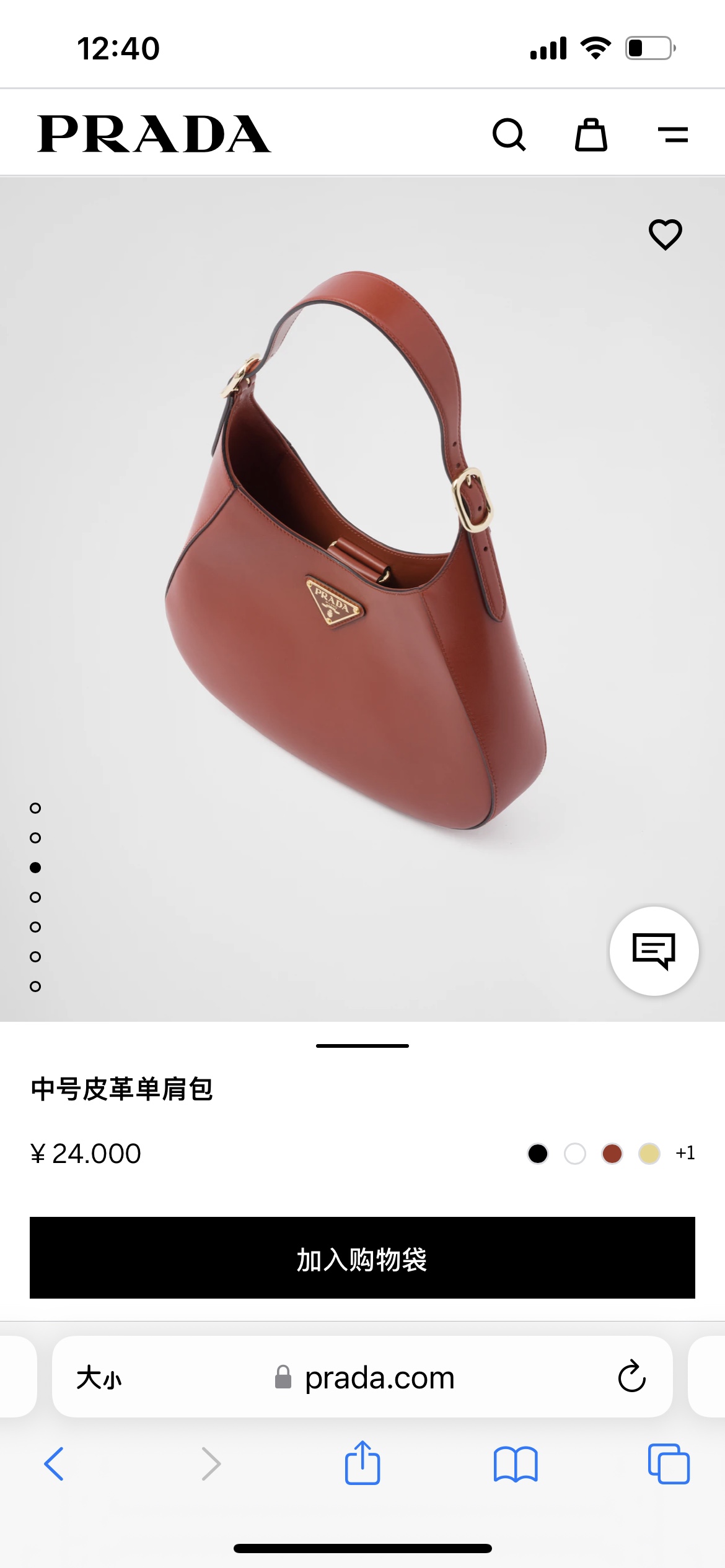
Task: Select the black color swatch
Action: point(537,1154)
